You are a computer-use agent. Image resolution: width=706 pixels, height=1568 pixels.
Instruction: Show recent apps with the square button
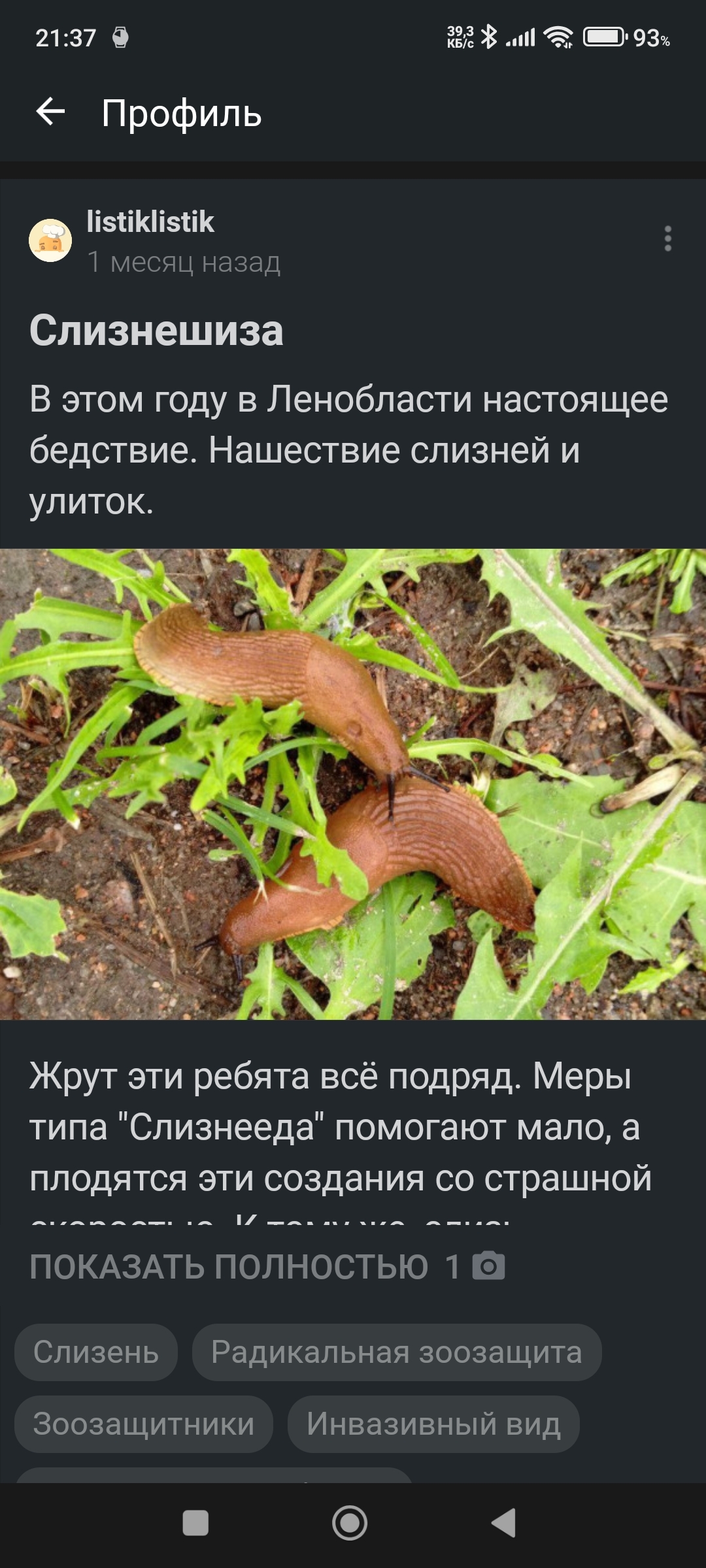pyautogui.click(x=195, y=1523)
